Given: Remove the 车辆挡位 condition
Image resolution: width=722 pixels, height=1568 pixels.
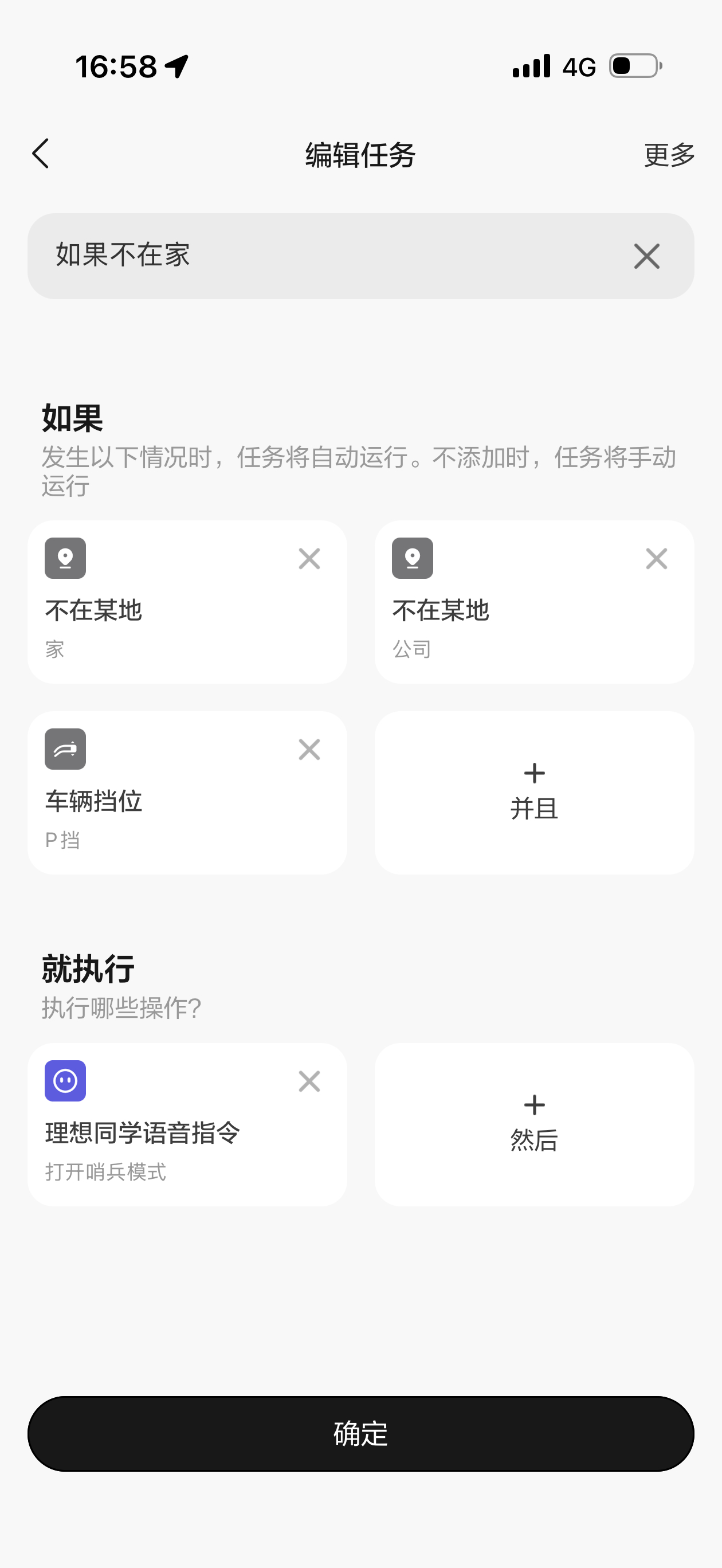Looking at the screenshot, I should [309, 749].
